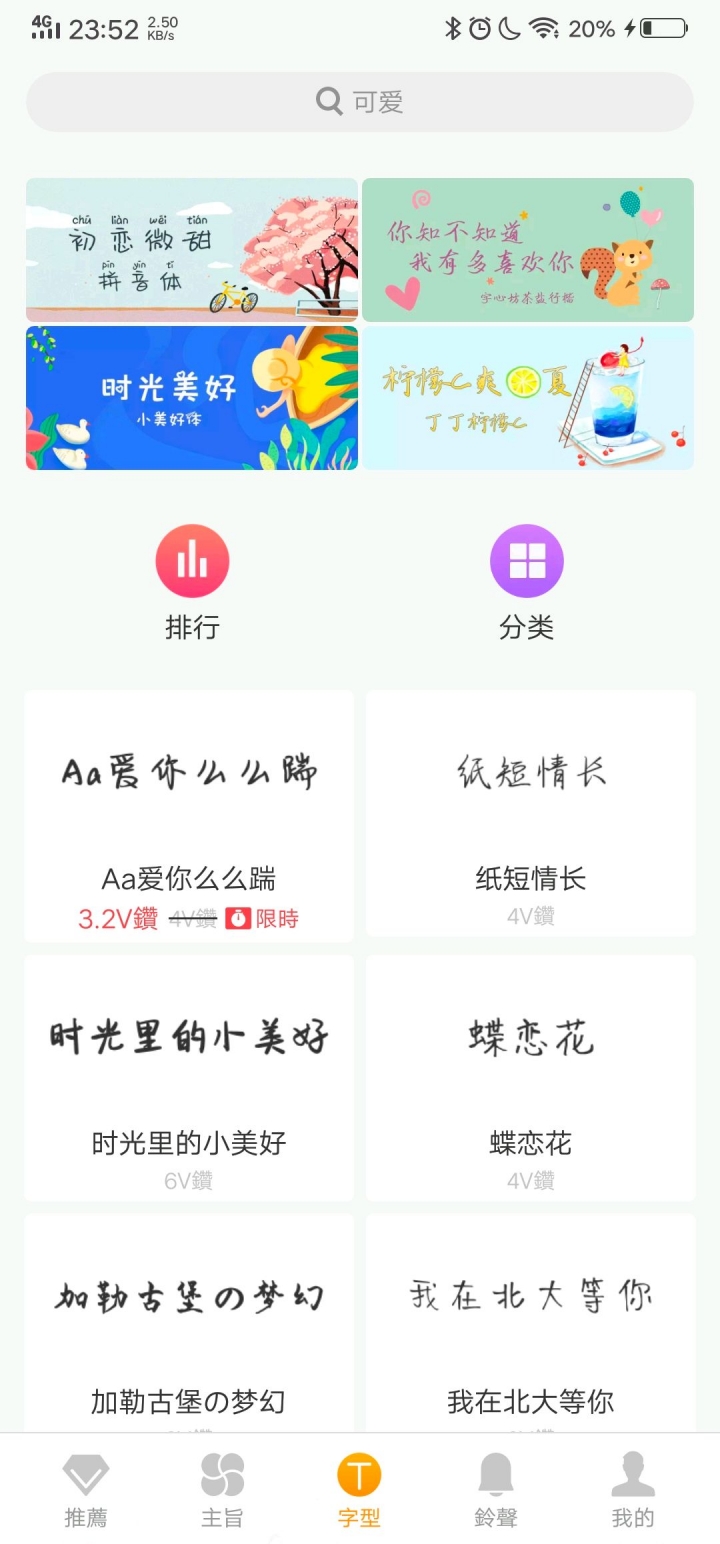Open the 柠檬夏 font banner
The height and width of the screenshot is (1544, 720).
pos(528,398)
